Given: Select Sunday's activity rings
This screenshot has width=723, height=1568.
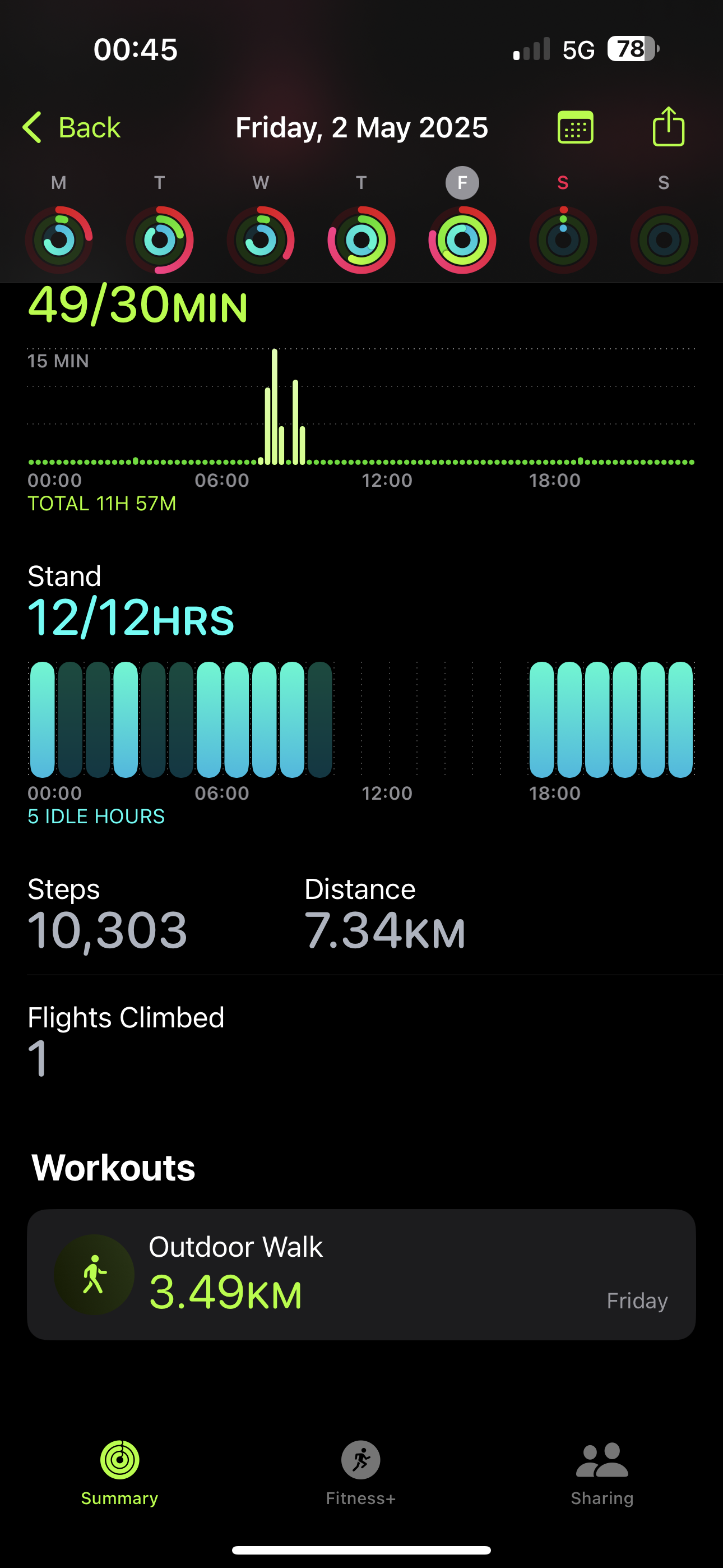Looking at the screenshot, I should pos(664,240).
